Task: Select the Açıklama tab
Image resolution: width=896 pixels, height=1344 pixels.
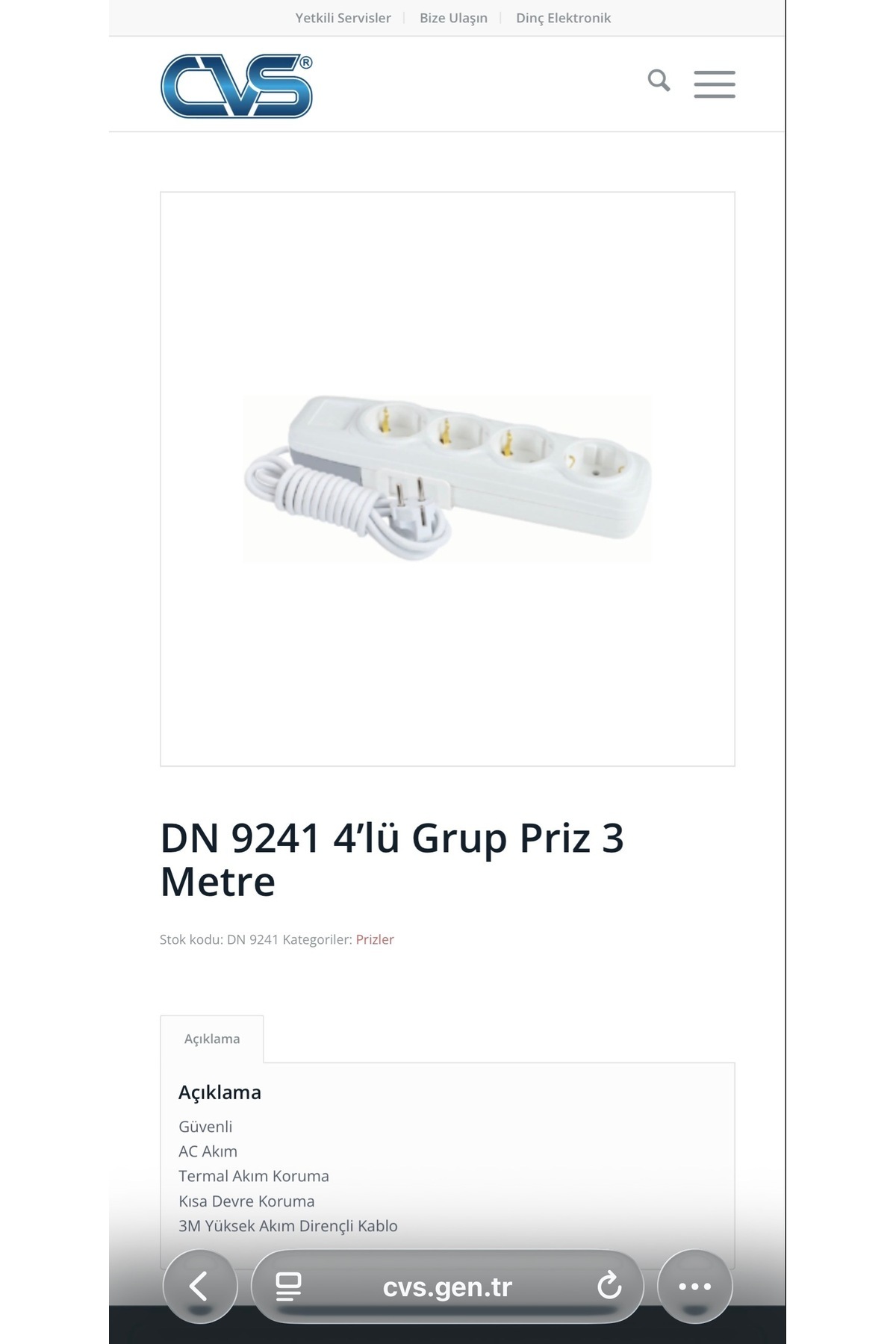Action: 212,1039
